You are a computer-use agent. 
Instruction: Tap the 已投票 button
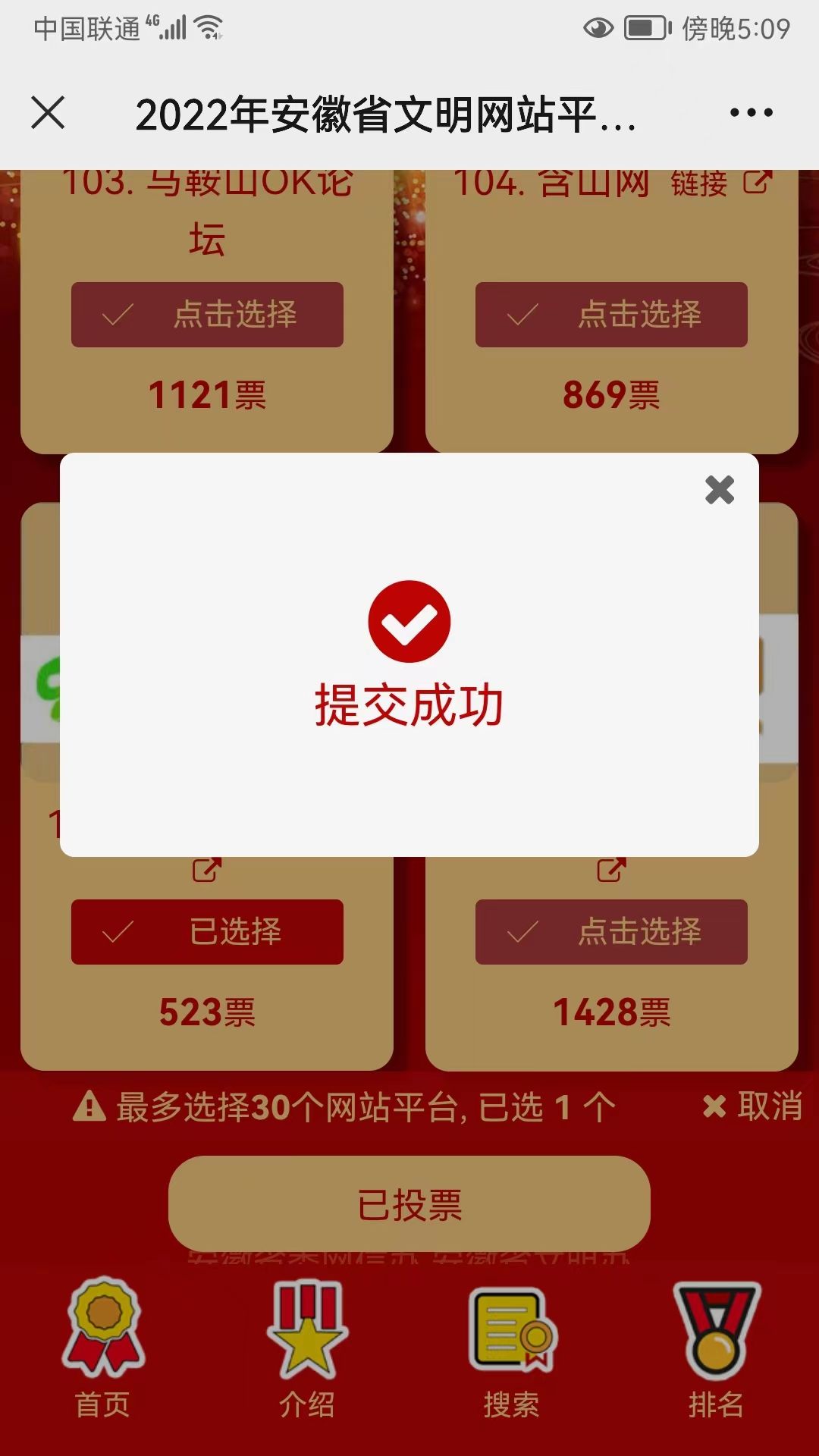pyautogui.click(x=409, y=1204)
